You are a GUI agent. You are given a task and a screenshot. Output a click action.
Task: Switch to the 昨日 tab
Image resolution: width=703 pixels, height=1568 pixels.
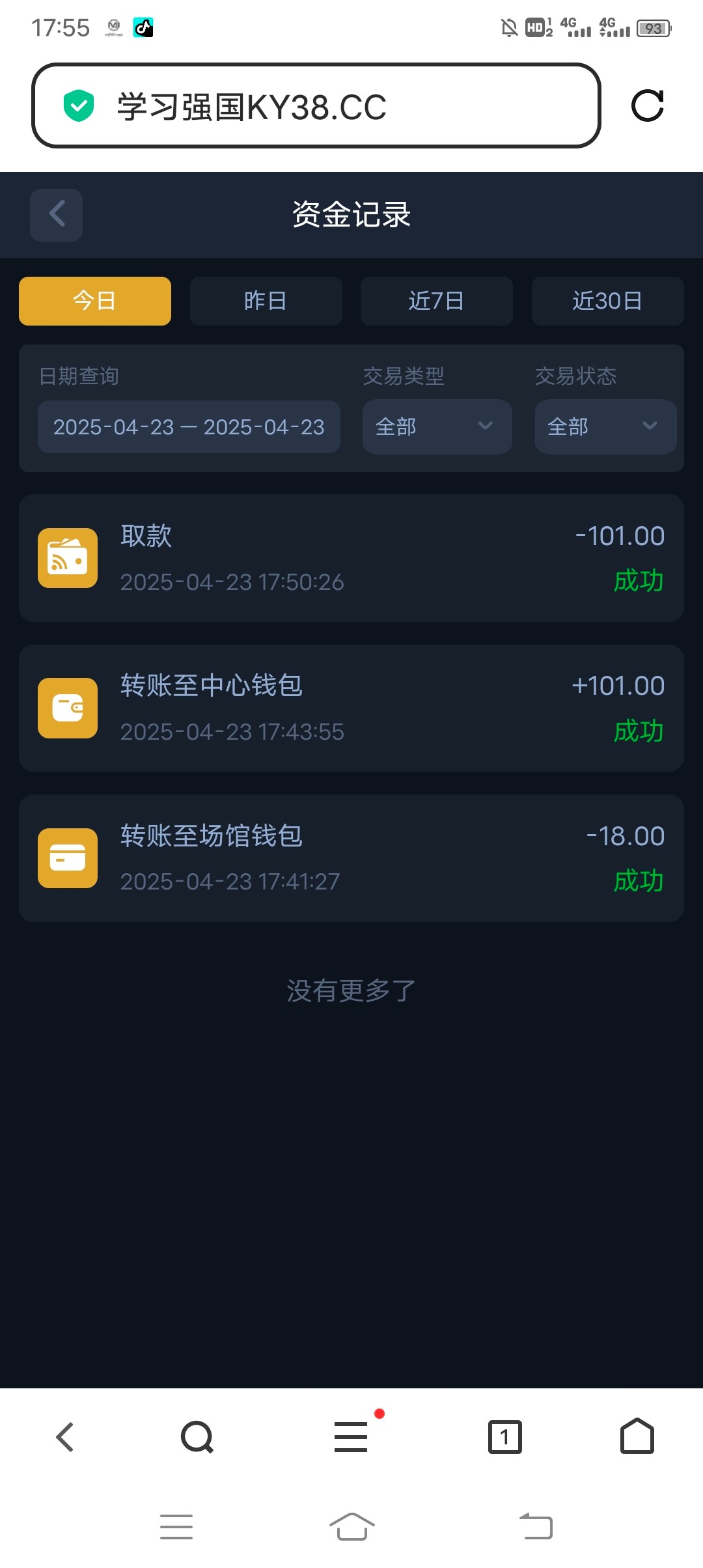[x=266, y=301]
